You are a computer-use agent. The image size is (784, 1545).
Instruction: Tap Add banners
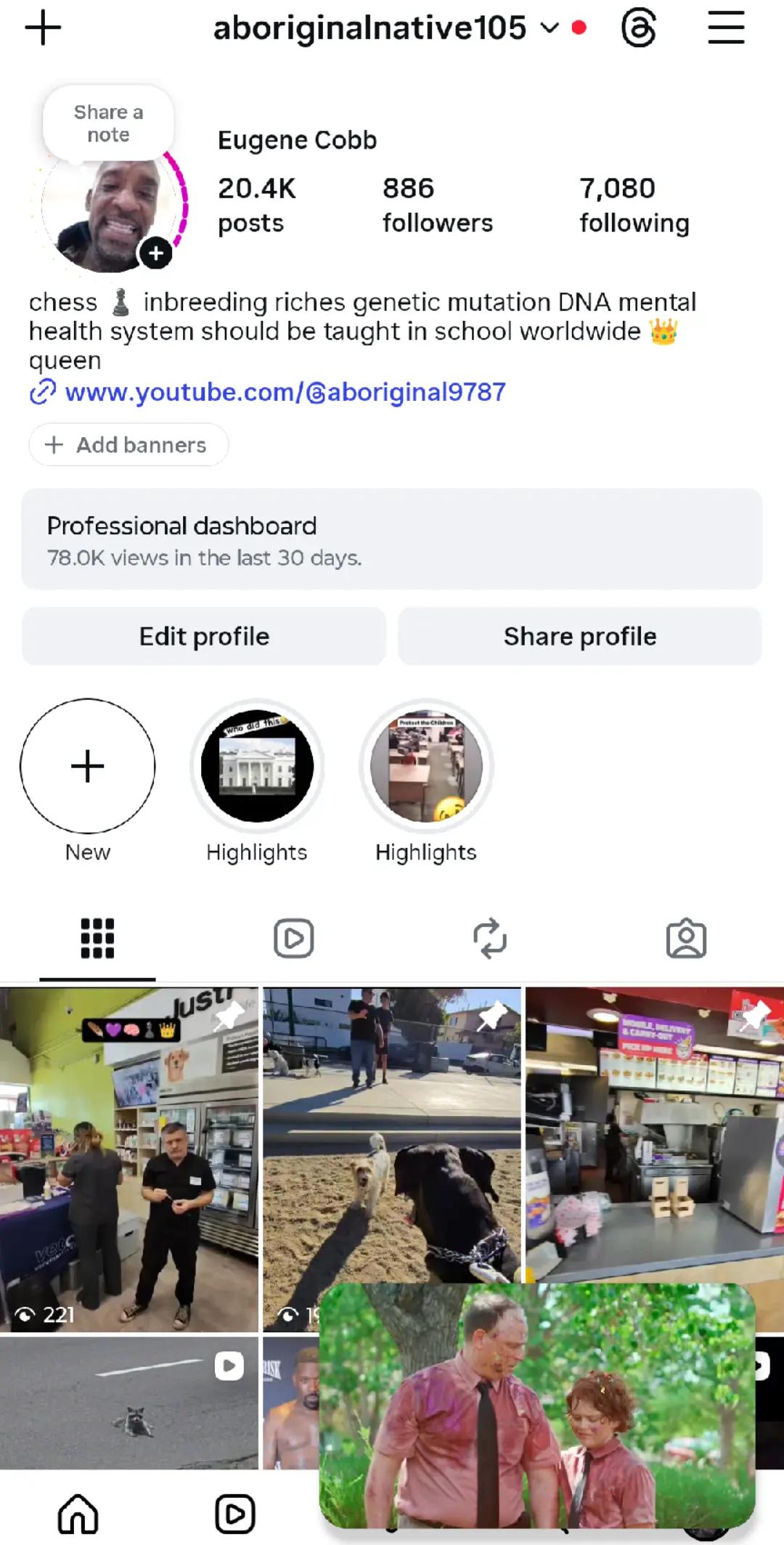tap(128, 444)
